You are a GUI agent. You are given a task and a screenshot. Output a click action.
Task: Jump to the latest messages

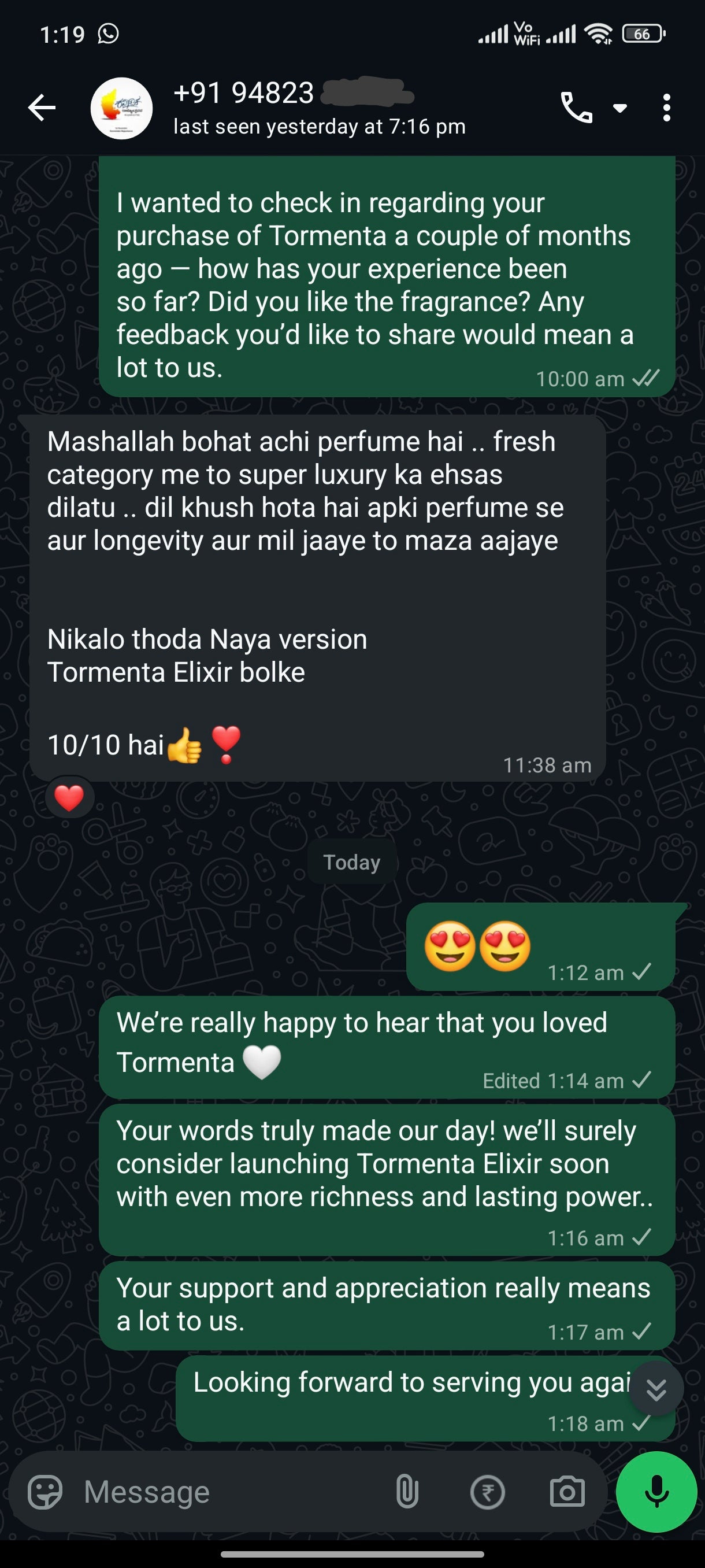(656, 1388)
